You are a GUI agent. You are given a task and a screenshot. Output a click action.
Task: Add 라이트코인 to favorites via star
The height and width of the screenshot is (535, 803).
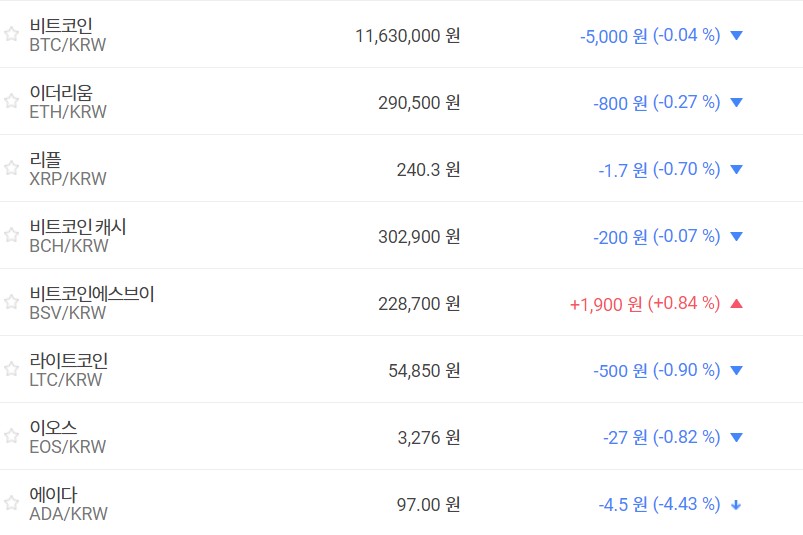tap(11, 369)
